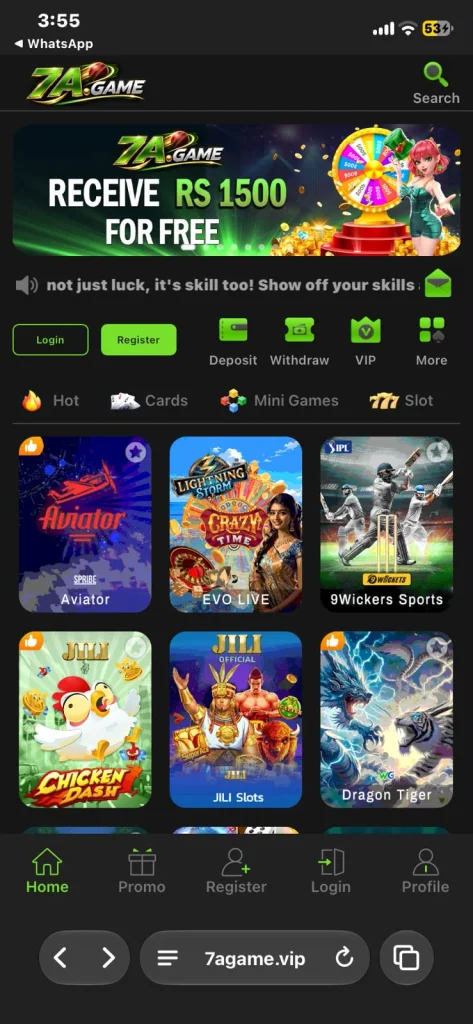Open the More menu
This screenshot has height=1024, width=473.
click(431, 342)
